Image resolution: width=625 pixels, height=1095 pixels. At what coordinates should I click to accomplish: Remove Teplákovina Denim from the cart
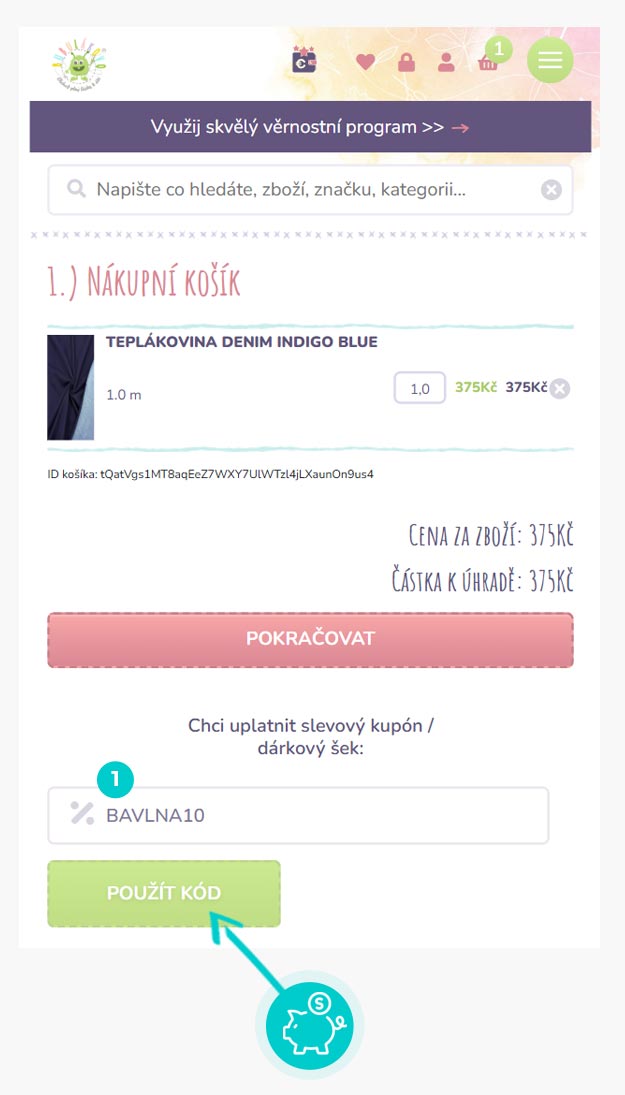point(560,389)
